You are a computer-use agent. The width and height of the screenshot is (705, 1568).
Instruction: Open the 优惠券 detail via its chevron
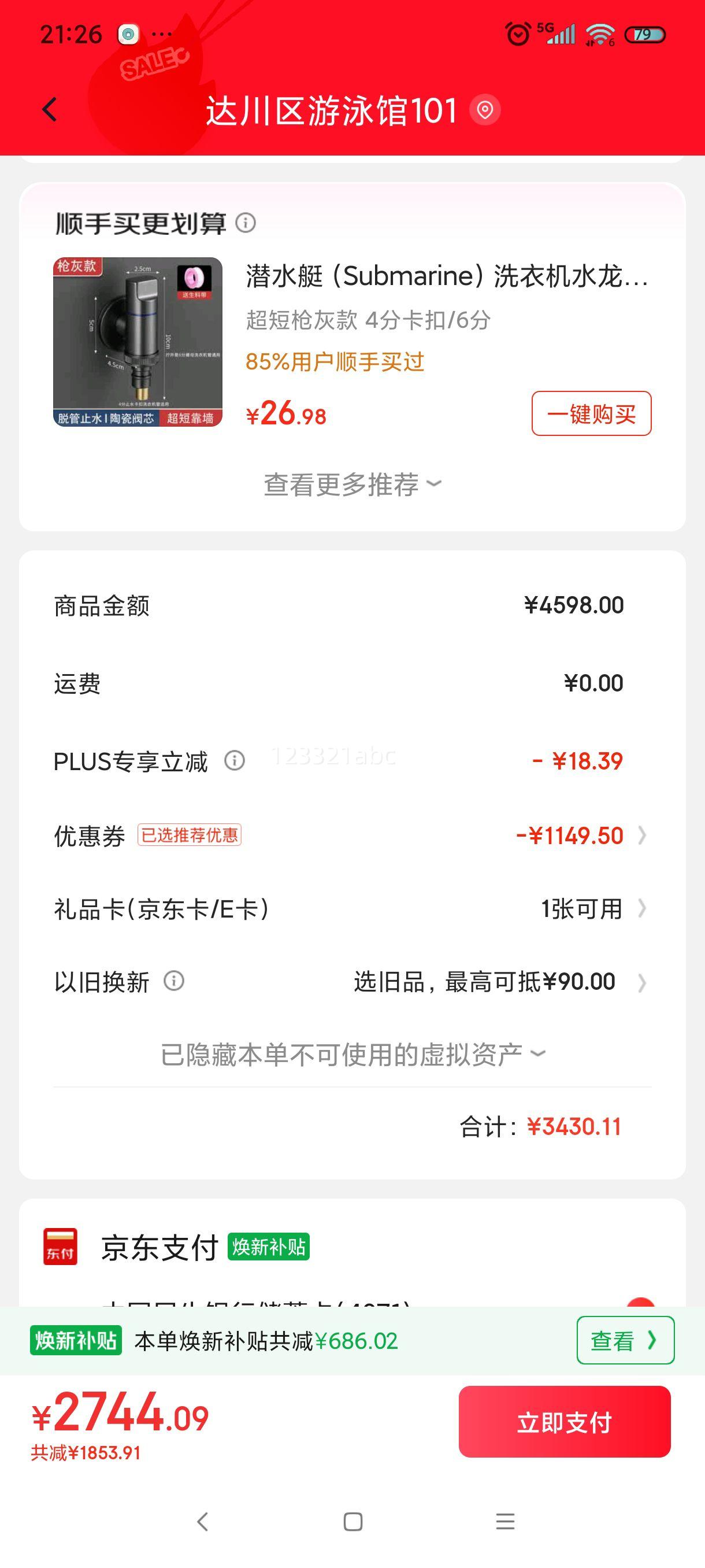tap(643, 835)
